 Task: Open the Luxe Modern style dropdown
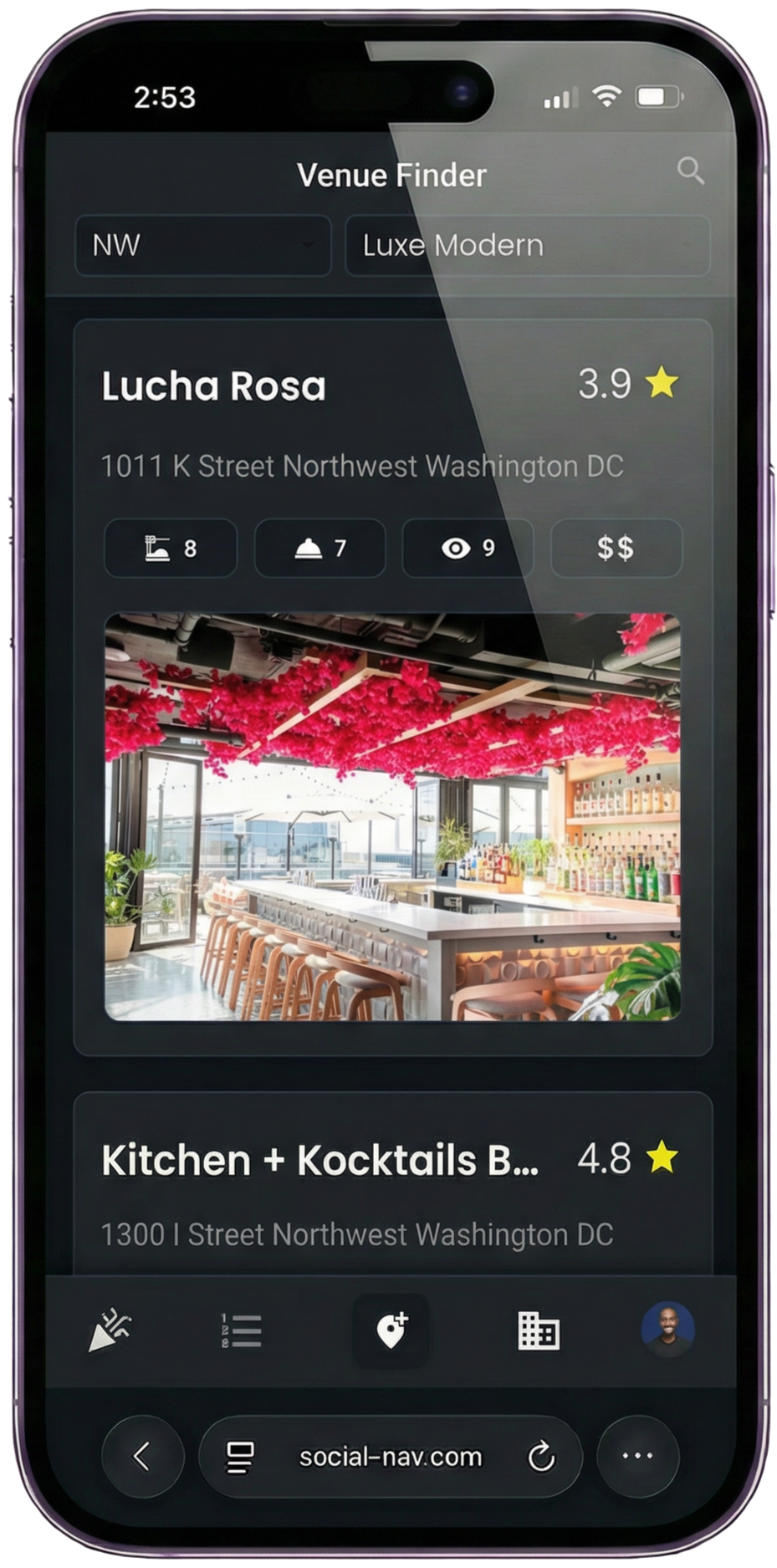(527, 246)
